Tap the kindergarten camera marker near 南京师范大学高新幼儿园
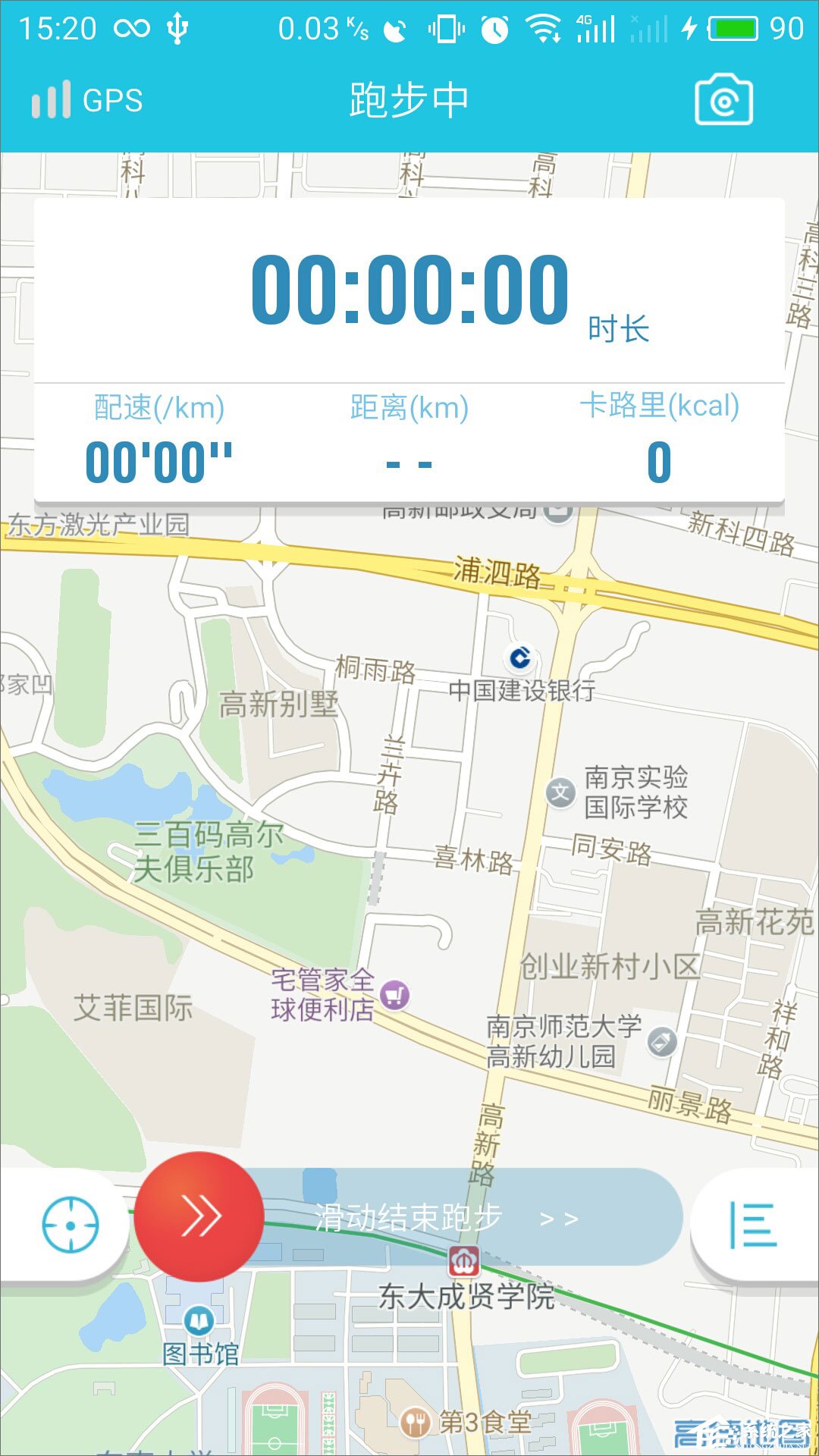Screen dimensions: 819x1456 click(663, 1041)
